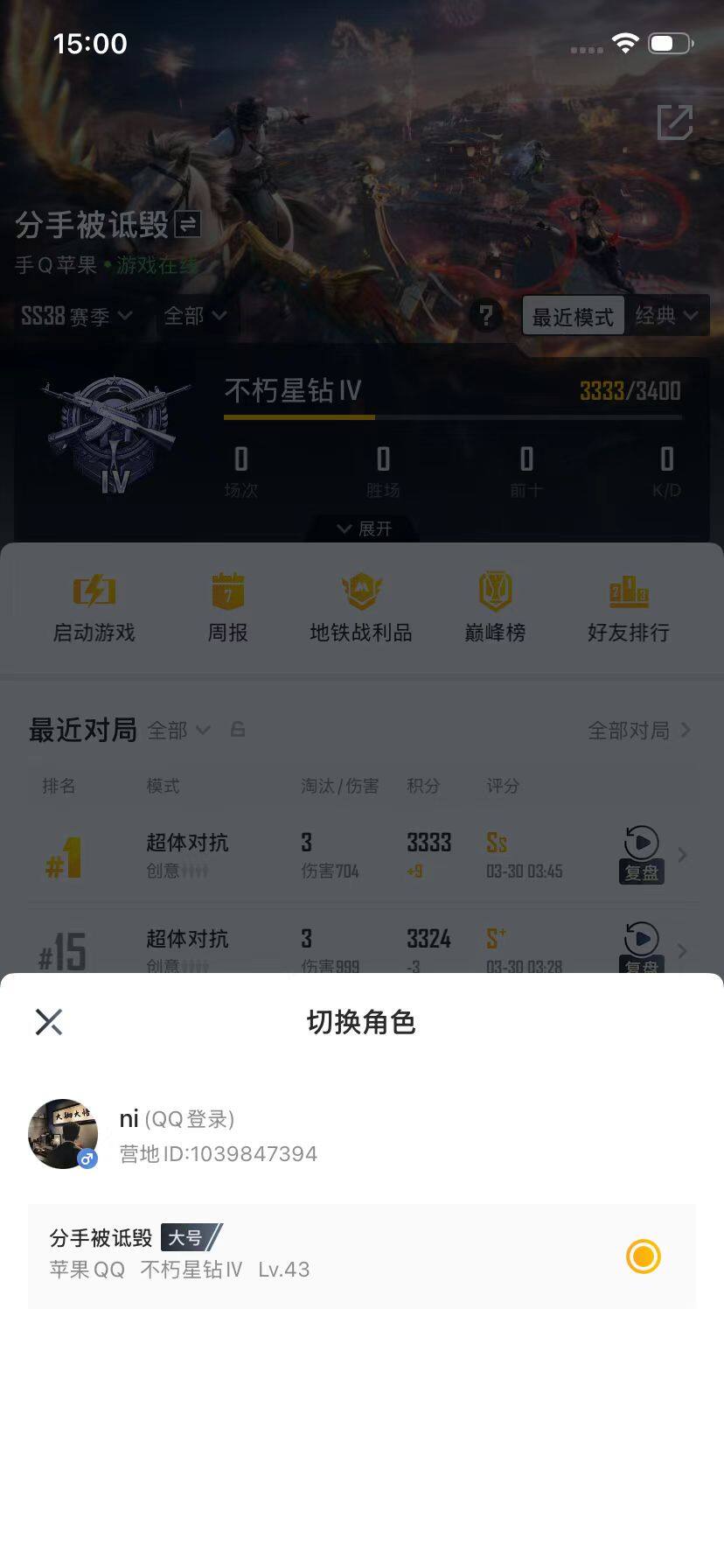
Task: Open the 巅峰榜 leaderboard
Action: point(494,607)
